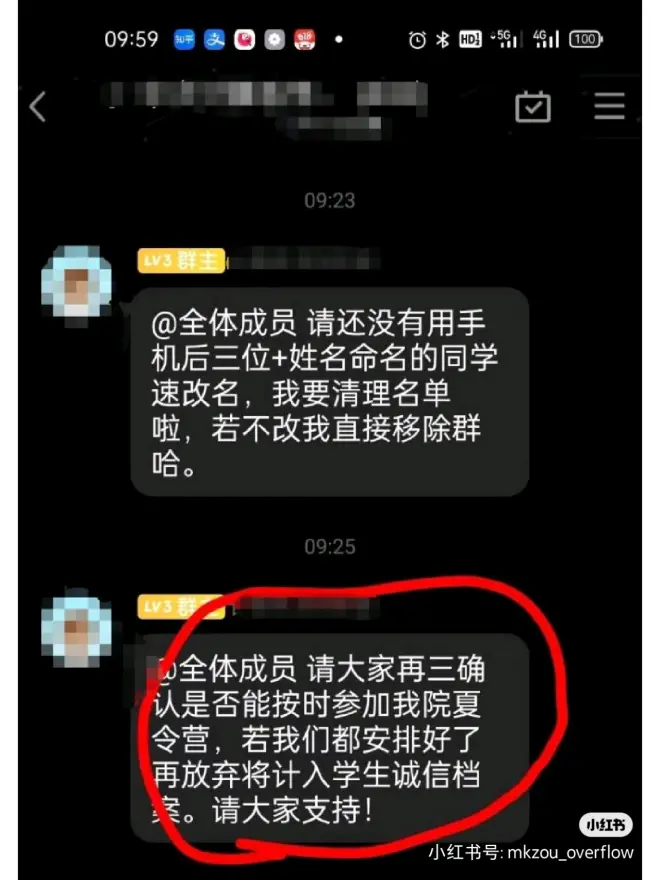The image size is (660, 880).
Task: Open the calendar check icon
Action: (x=532, y=106)
